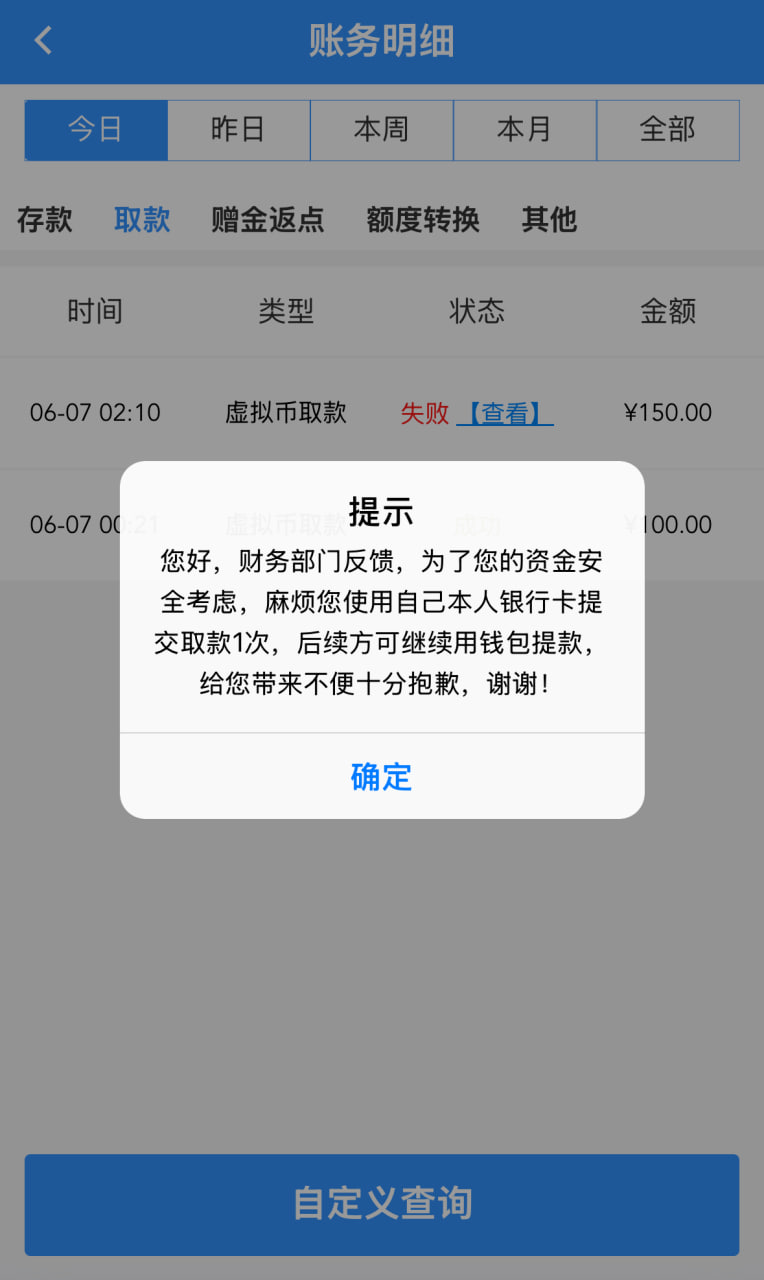Go back using the top-left arrow
764x1280 pixels.
coord(43,41)
